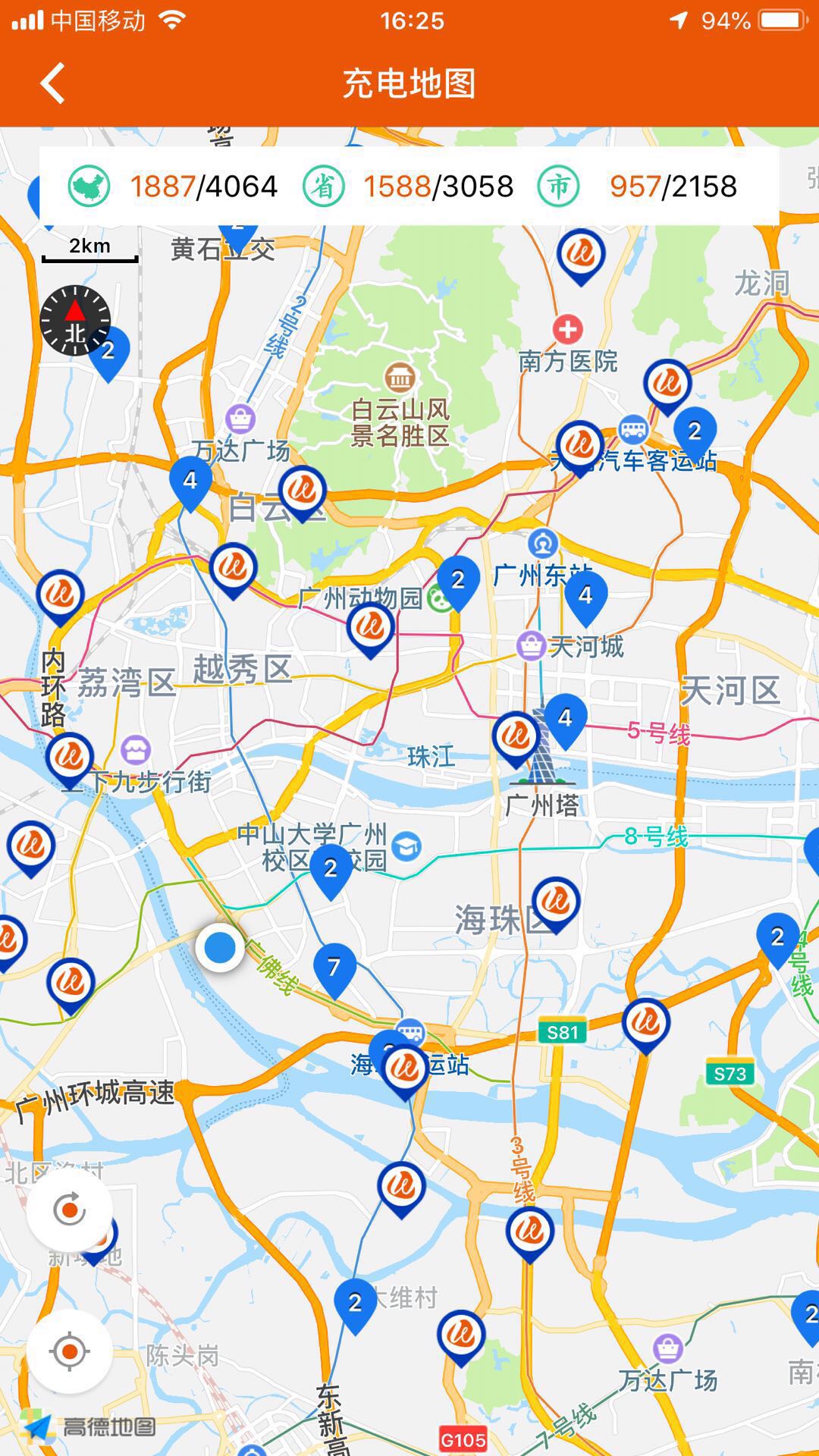
Task: Toggle the 北 compass to reset map orientation
Action: tap(74, 321)
